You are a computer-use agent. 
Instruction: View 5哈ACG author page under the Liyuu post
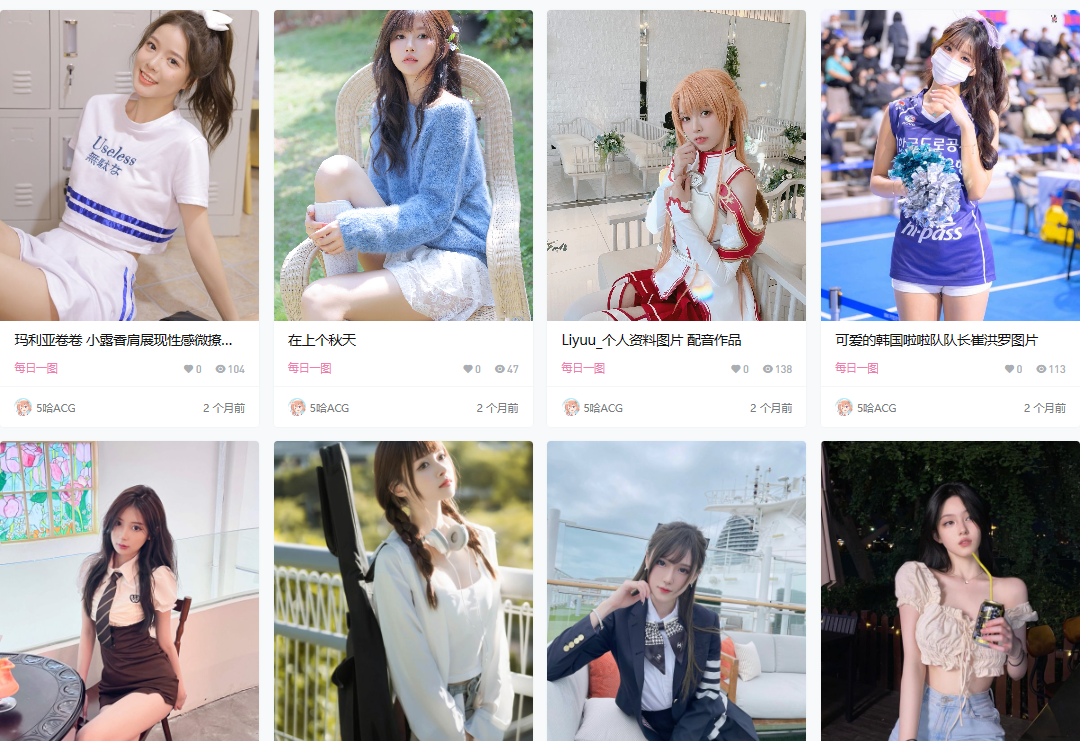click(x=603, y=408)
